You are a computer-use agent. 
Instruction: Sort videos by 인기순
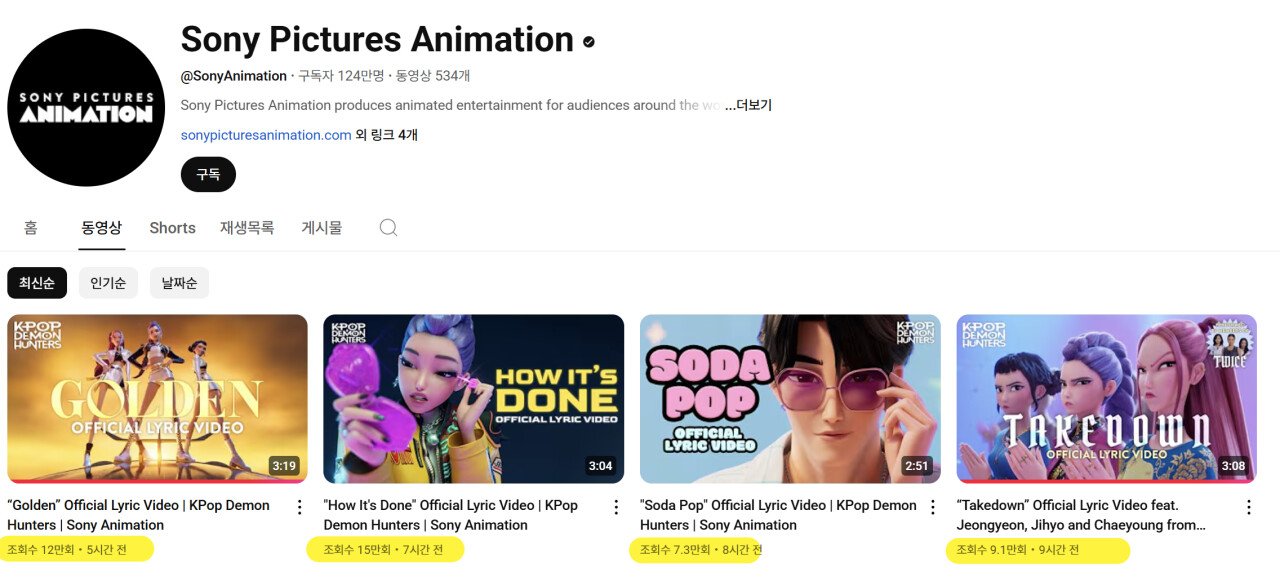click(x=108, y=283)
